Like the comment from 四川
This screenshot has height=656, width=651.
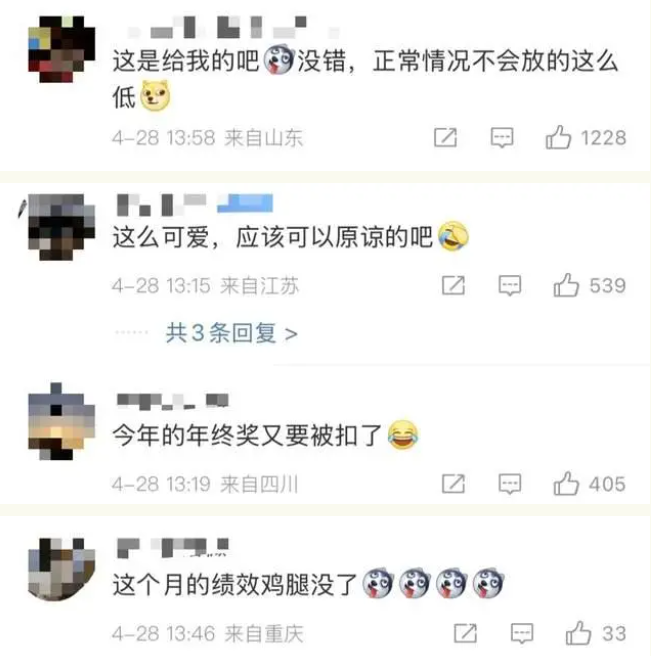tap(567, 484)
